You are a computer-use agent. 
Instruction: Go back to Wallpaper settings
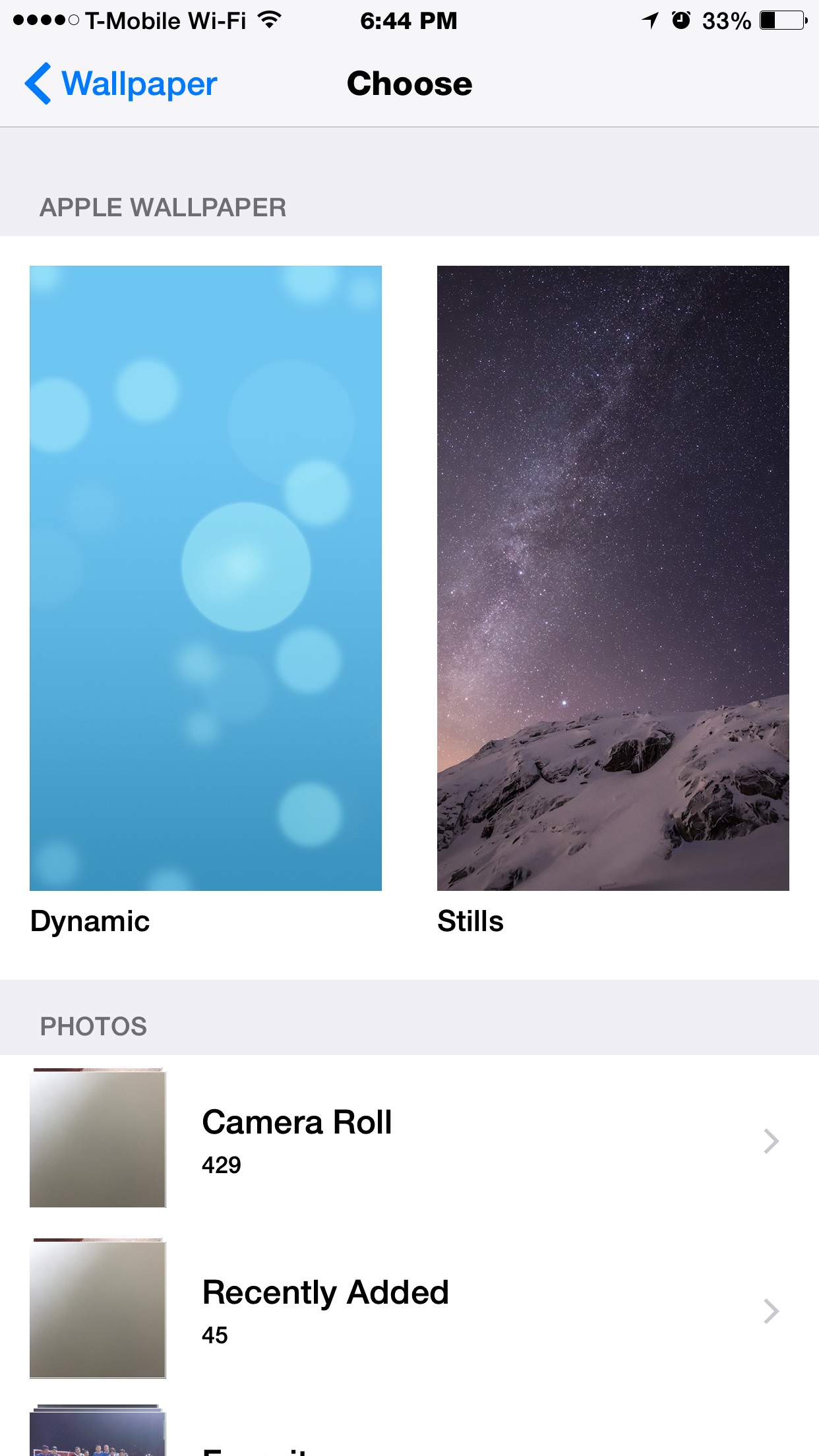click(x=121, y=84)
